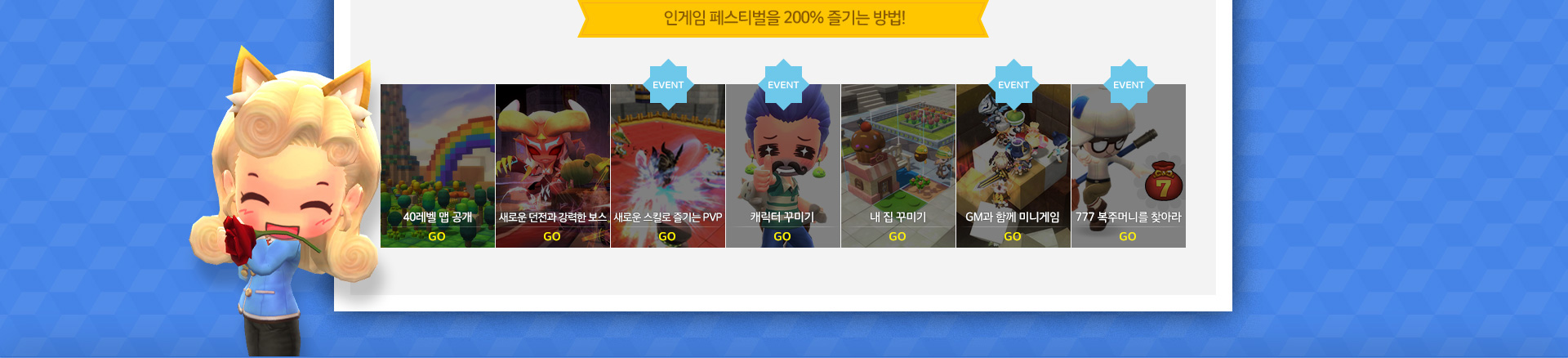The image size is (1568, 358).
Task: Open the 새로운 던전과 강력한 보스 tile
Action: pyautogui.click(x=553, y=166)
